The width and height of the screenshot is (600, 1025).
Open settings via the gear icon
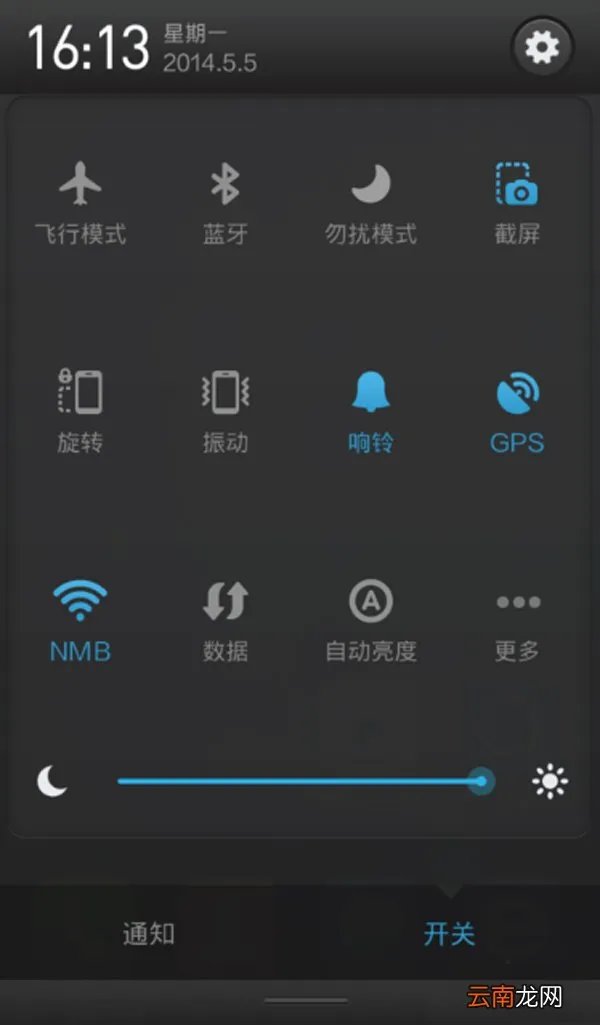pos(542,47)
